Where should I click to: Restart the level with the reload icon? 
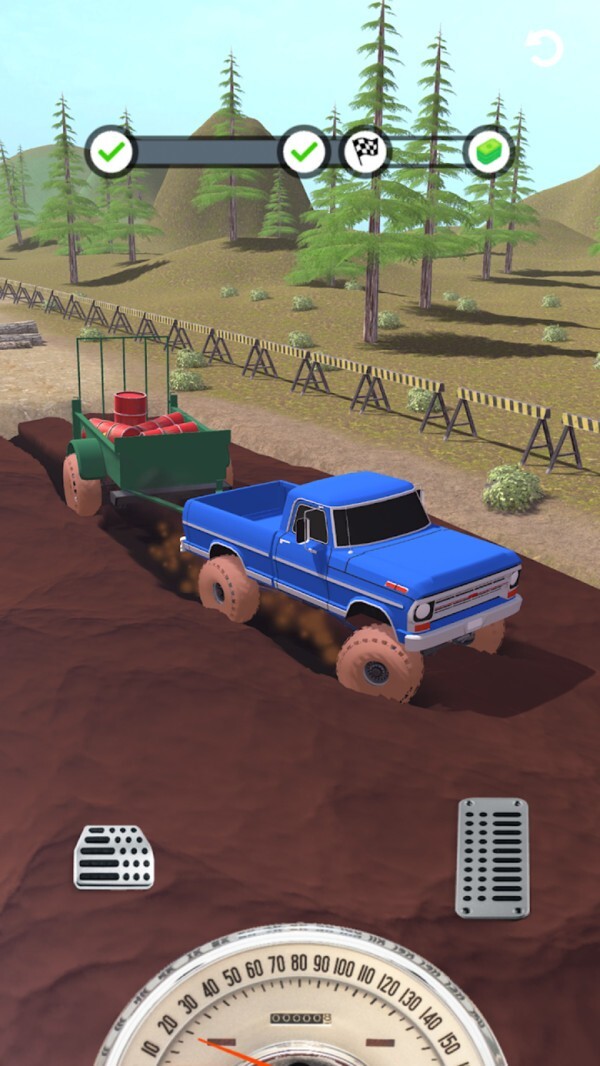point(546,48)
